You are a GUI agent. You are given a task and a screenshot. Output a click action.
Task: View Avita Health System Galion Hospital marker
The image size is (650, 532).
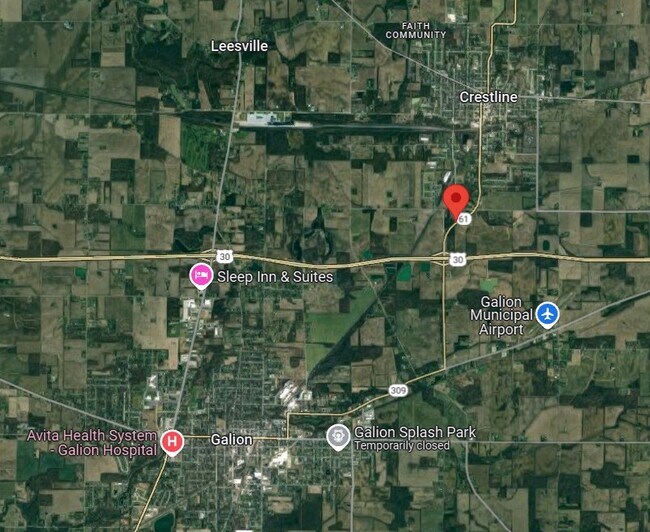(x=172, y=441)
